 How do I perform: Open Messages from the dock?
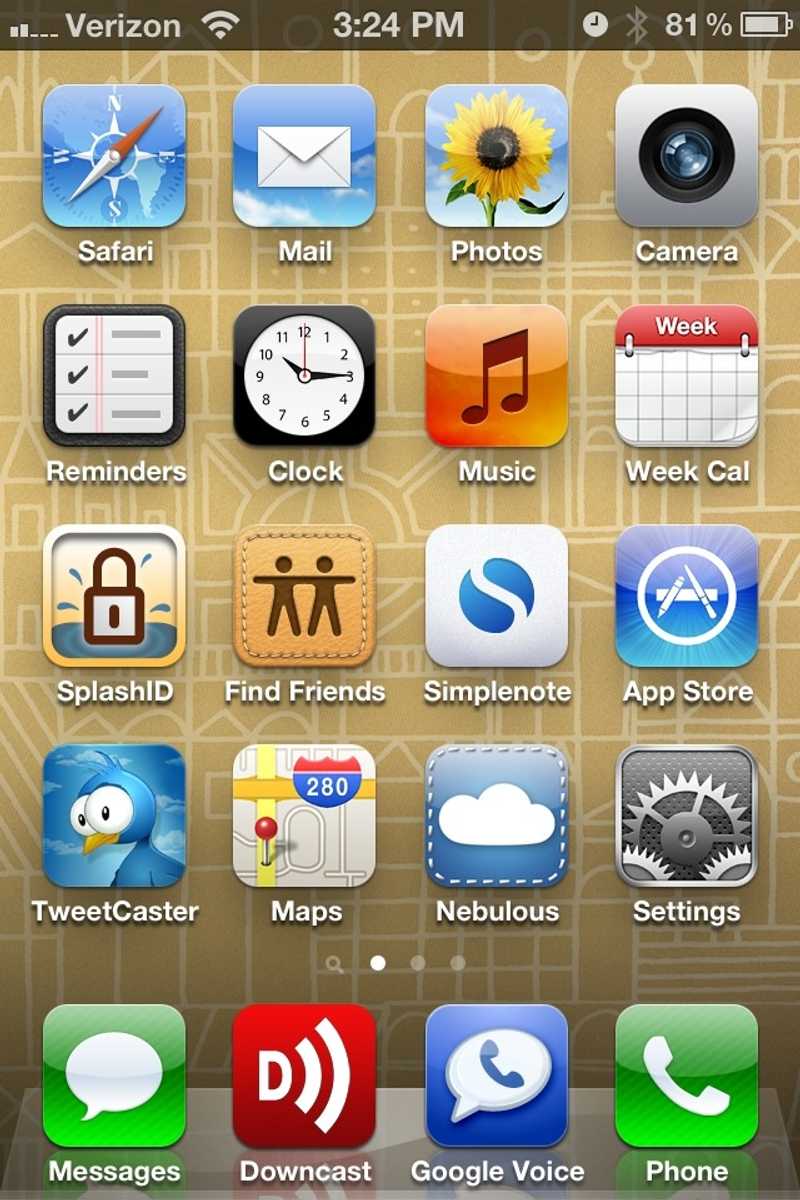pos(114,1075)
